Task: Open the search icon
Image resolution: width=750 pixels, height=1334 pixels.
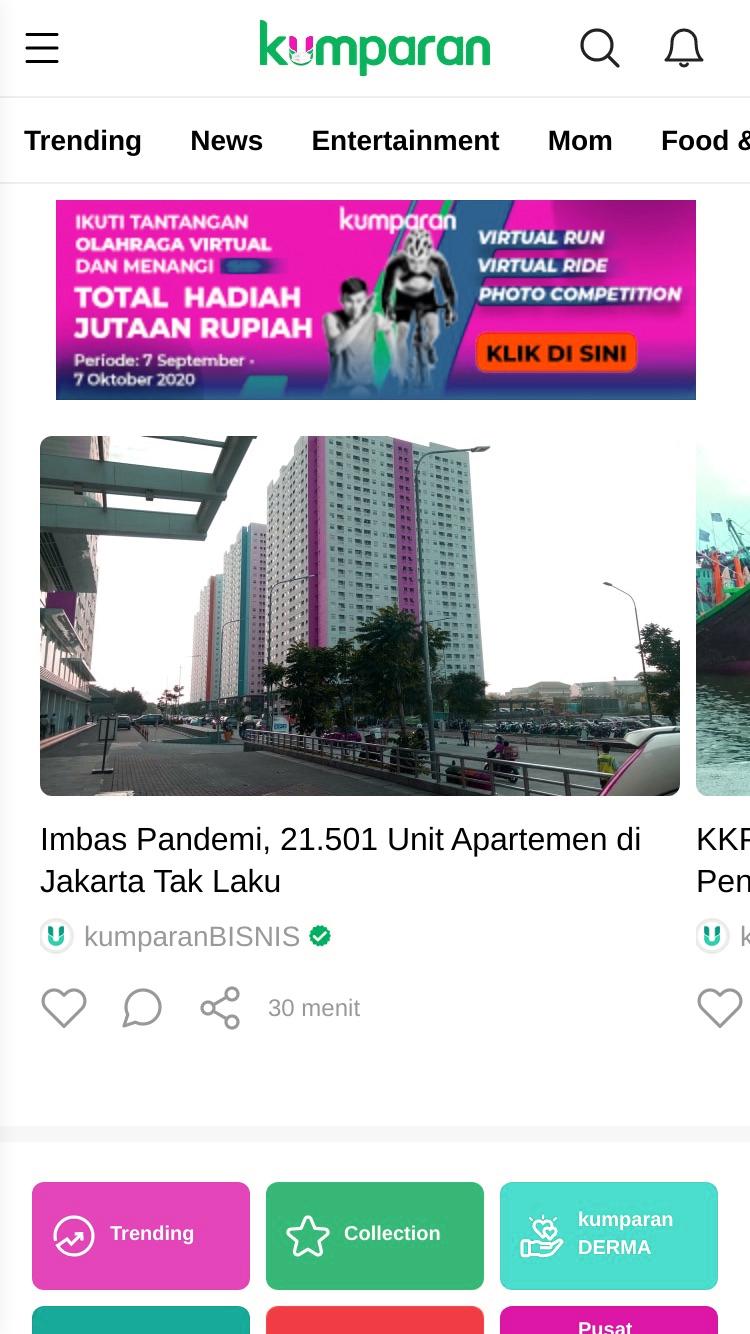Action: pos(600,48)
